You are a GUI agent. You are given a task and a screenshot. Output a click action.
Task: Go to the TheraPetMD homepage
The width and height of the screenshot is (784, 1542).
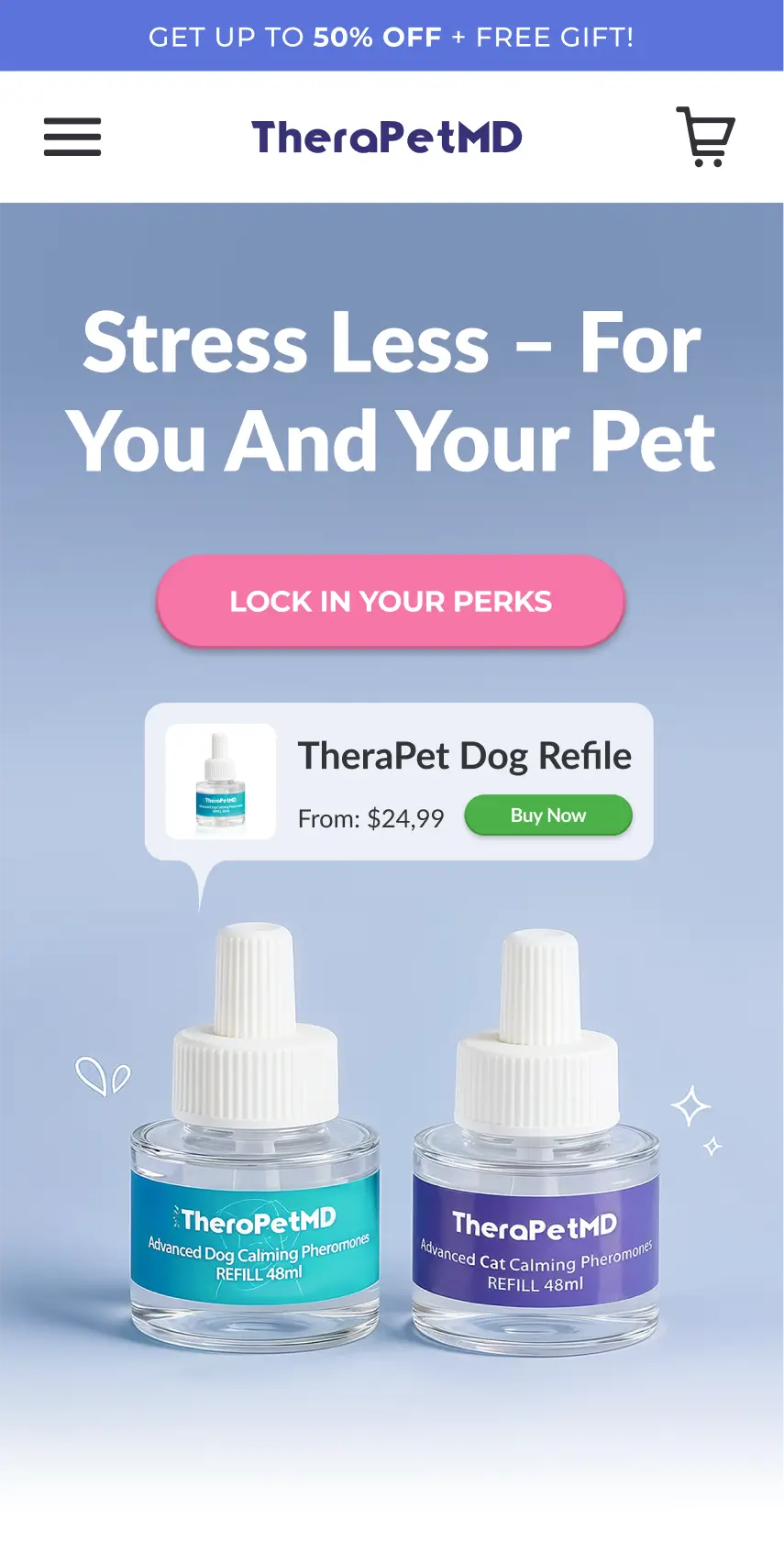point(387,138)
